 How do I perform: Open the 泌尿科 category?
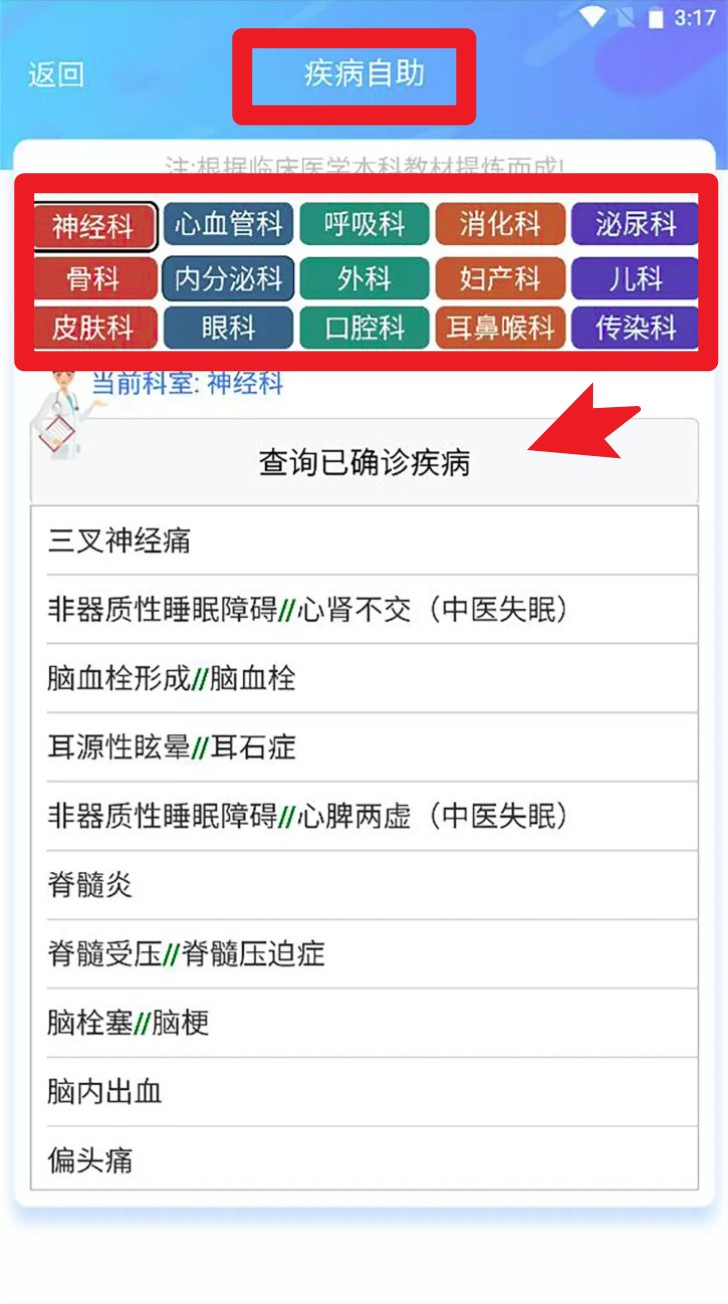634,225
